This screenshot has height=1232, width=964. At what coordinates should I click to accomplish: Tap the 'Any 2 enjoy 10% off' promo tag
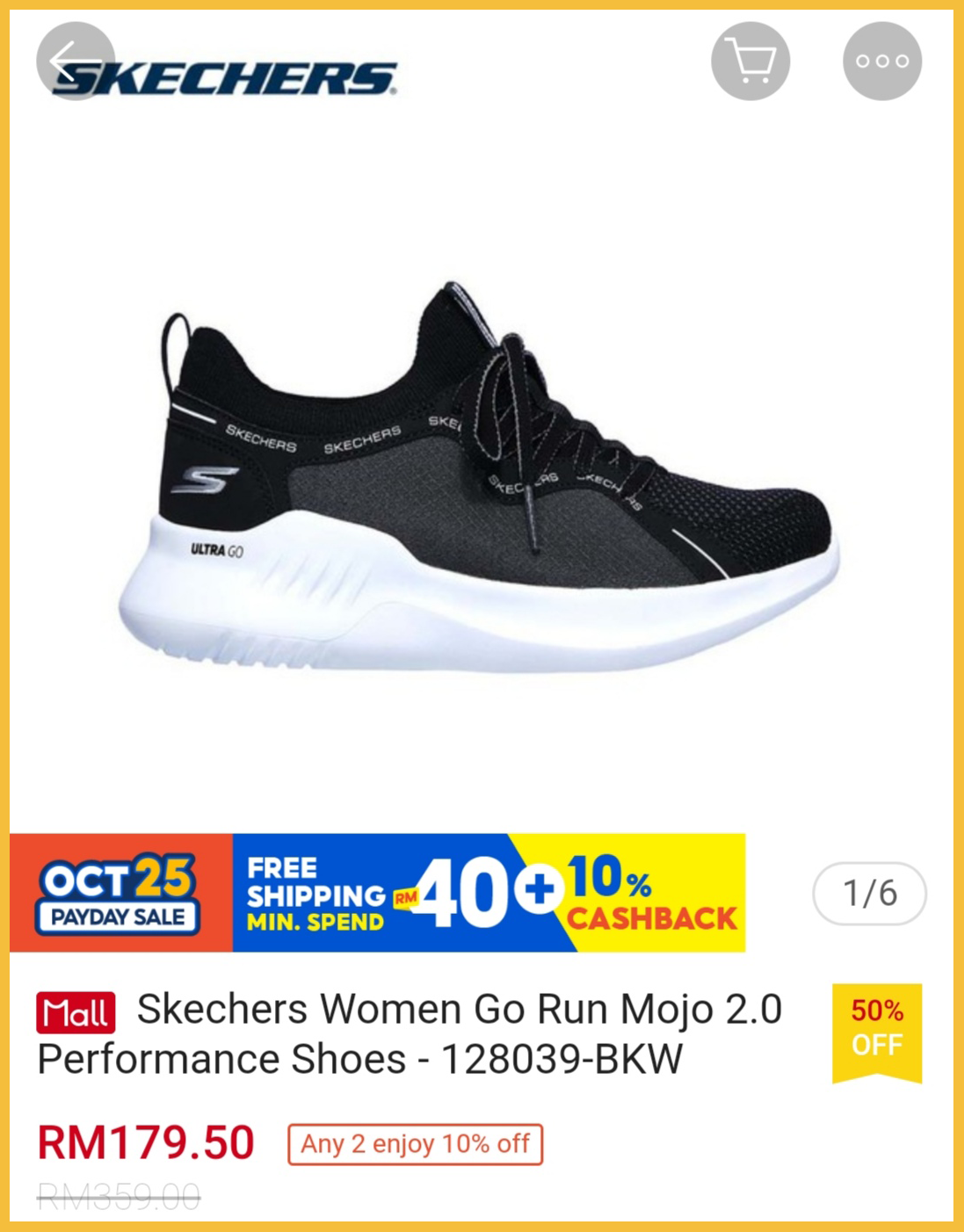(x=415, y=1144)
